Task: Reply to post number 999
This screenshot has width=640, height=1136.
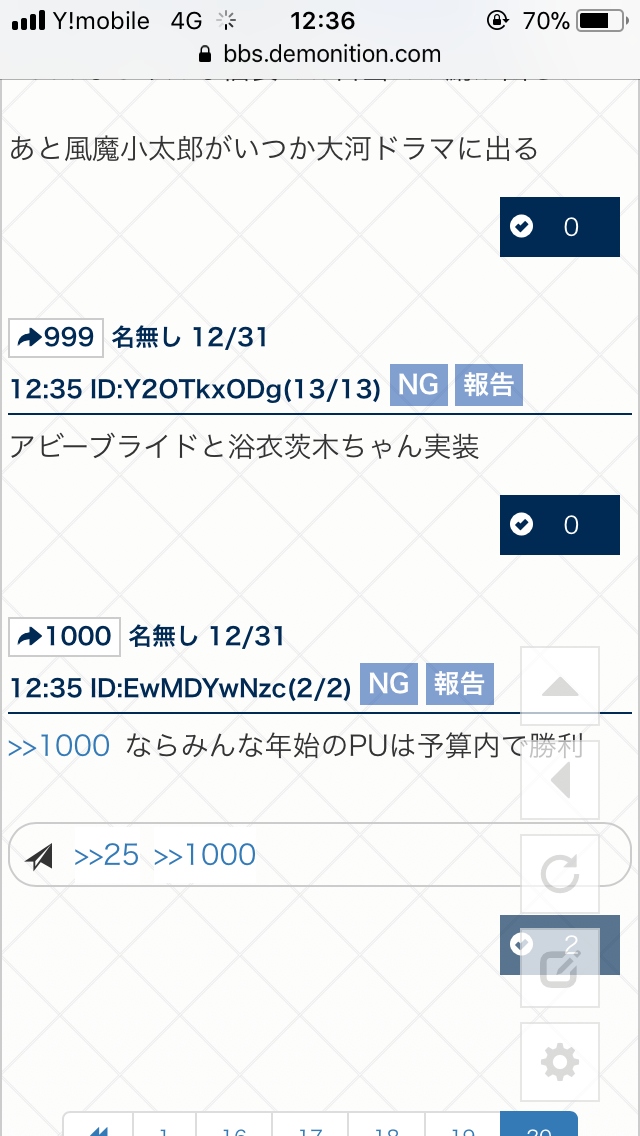Action: tap(56, 338)
